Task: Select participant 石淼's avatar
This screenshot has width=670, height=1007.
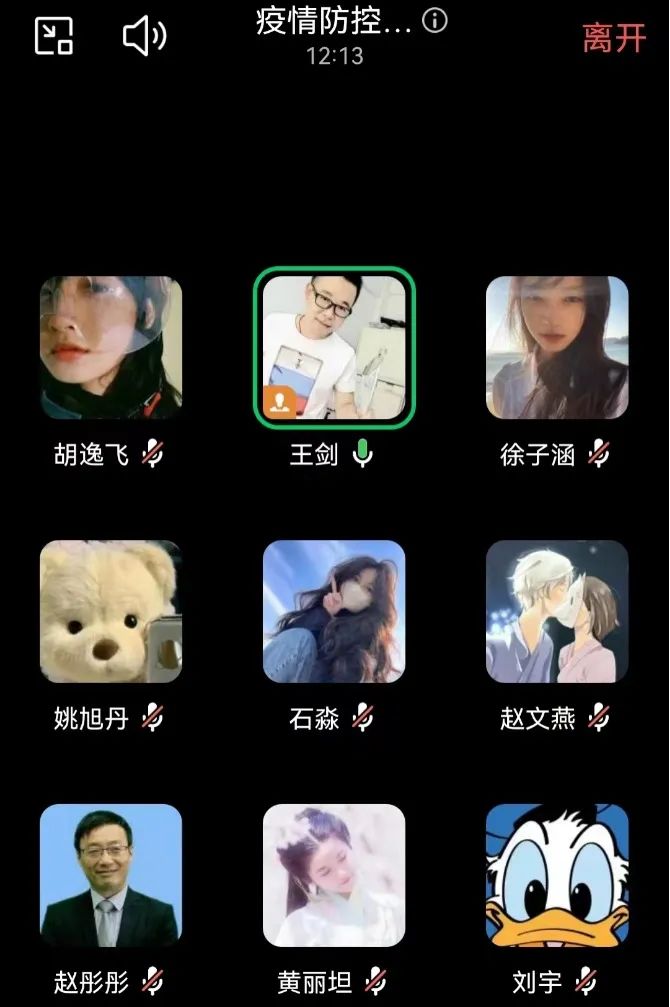Action: [334, 611]
